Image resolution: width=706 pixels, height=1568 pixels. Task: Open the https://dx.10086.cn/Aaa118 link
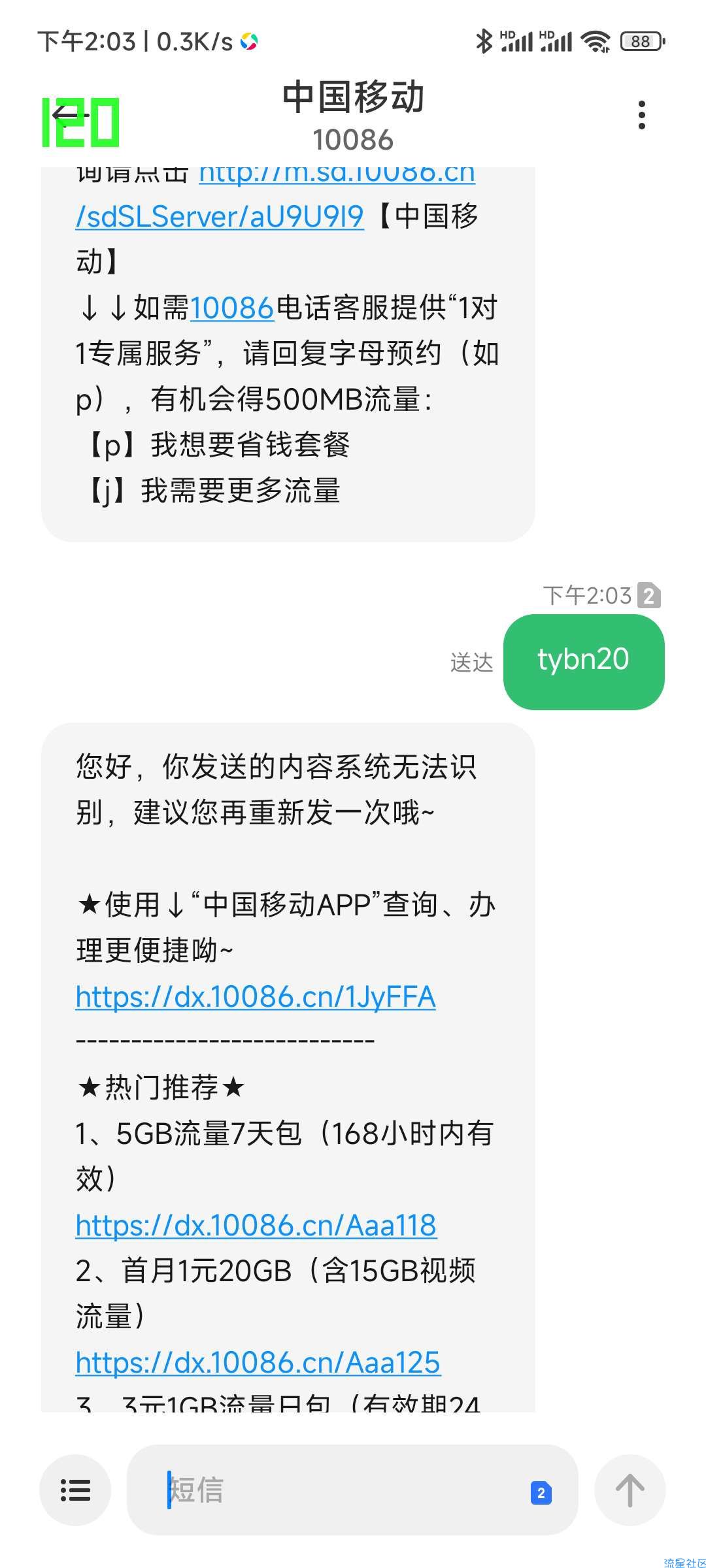(256, 1226)
